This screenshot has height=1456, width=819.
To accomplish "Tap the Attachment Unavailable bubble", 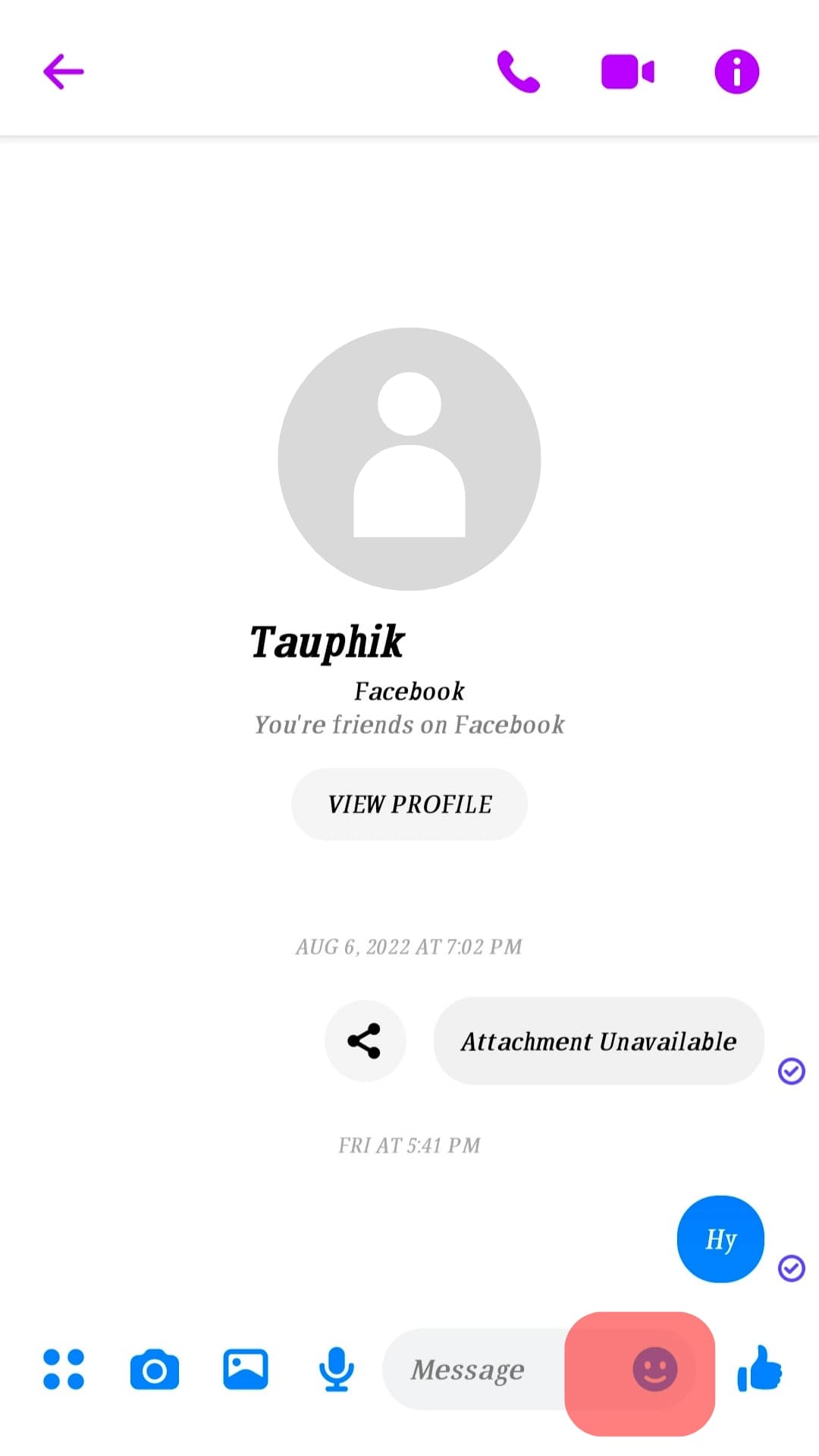I will 598,1040.
